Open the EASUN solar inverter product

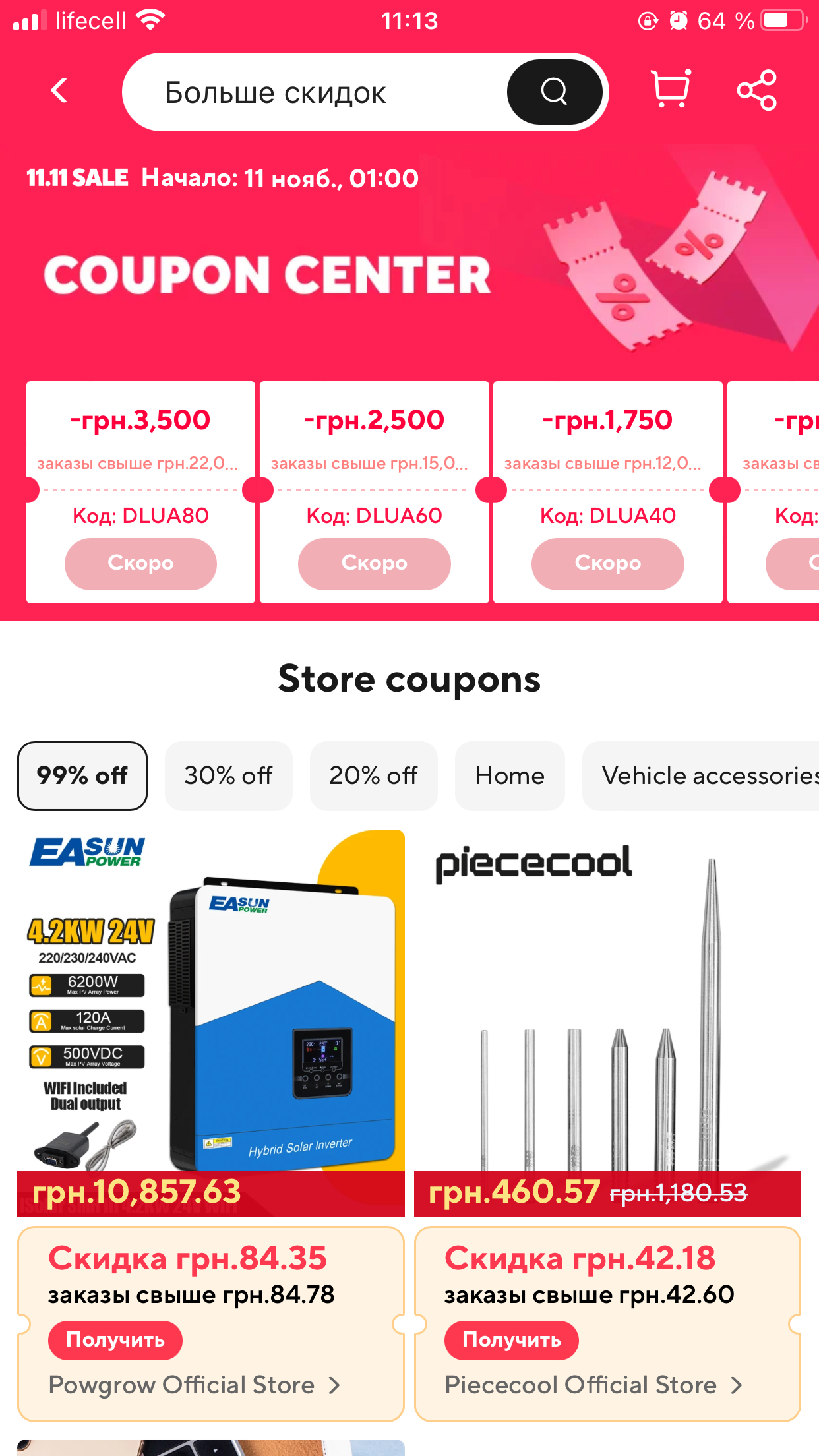tap(211, 1022)
